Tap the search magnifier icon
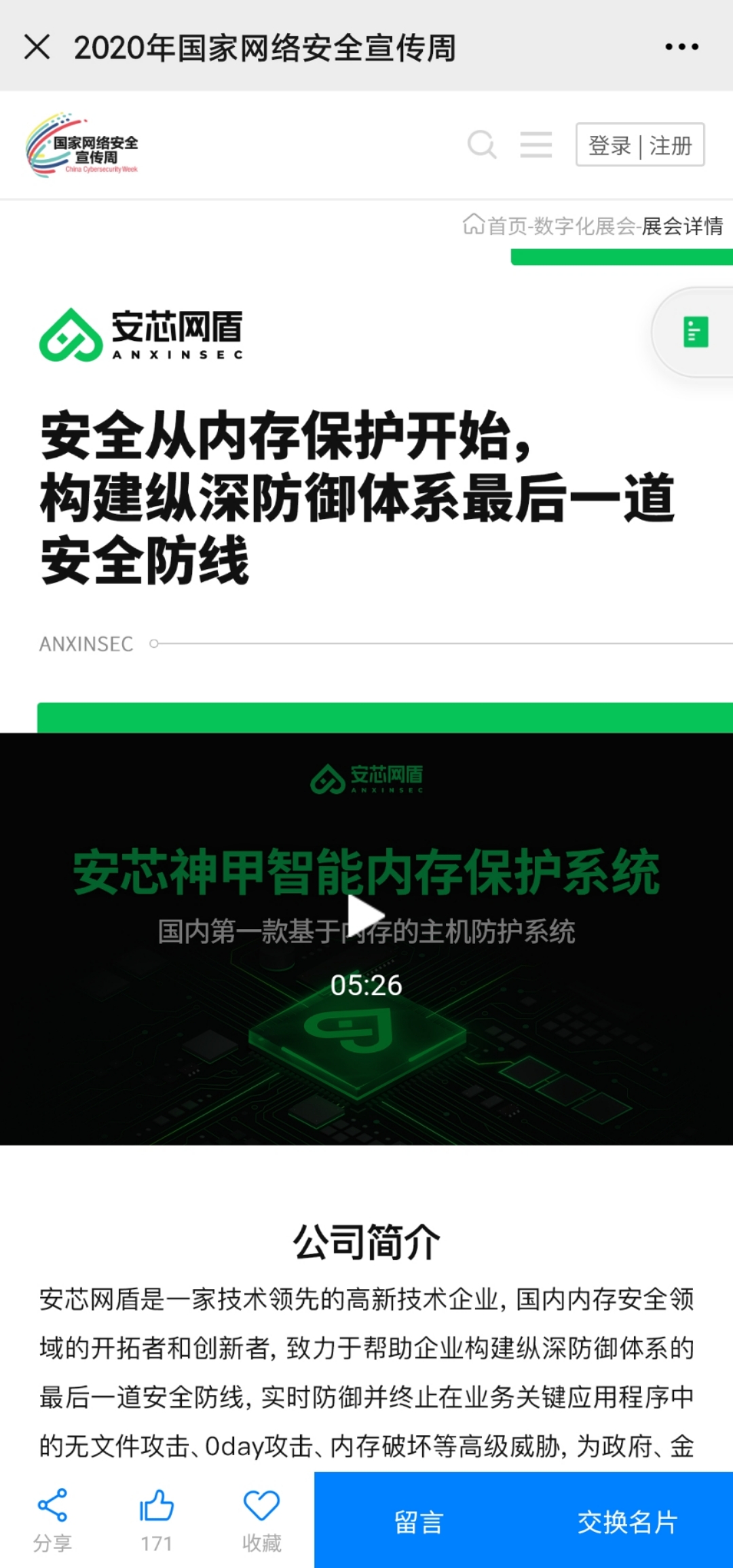The image size is (733, 1568). (x=482, y=145)
